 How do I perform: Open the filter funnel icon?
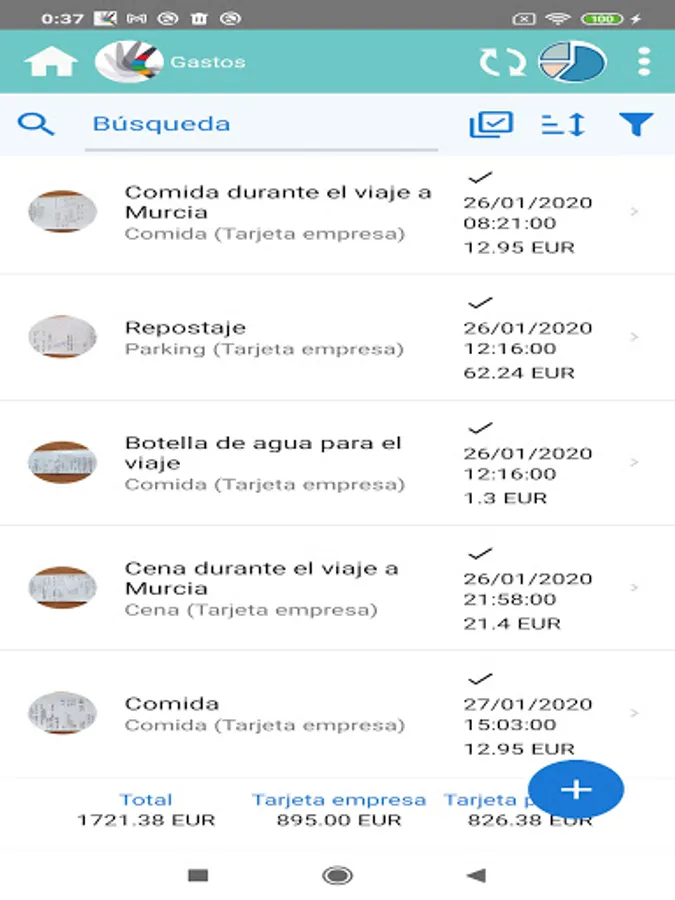(636, 124)
